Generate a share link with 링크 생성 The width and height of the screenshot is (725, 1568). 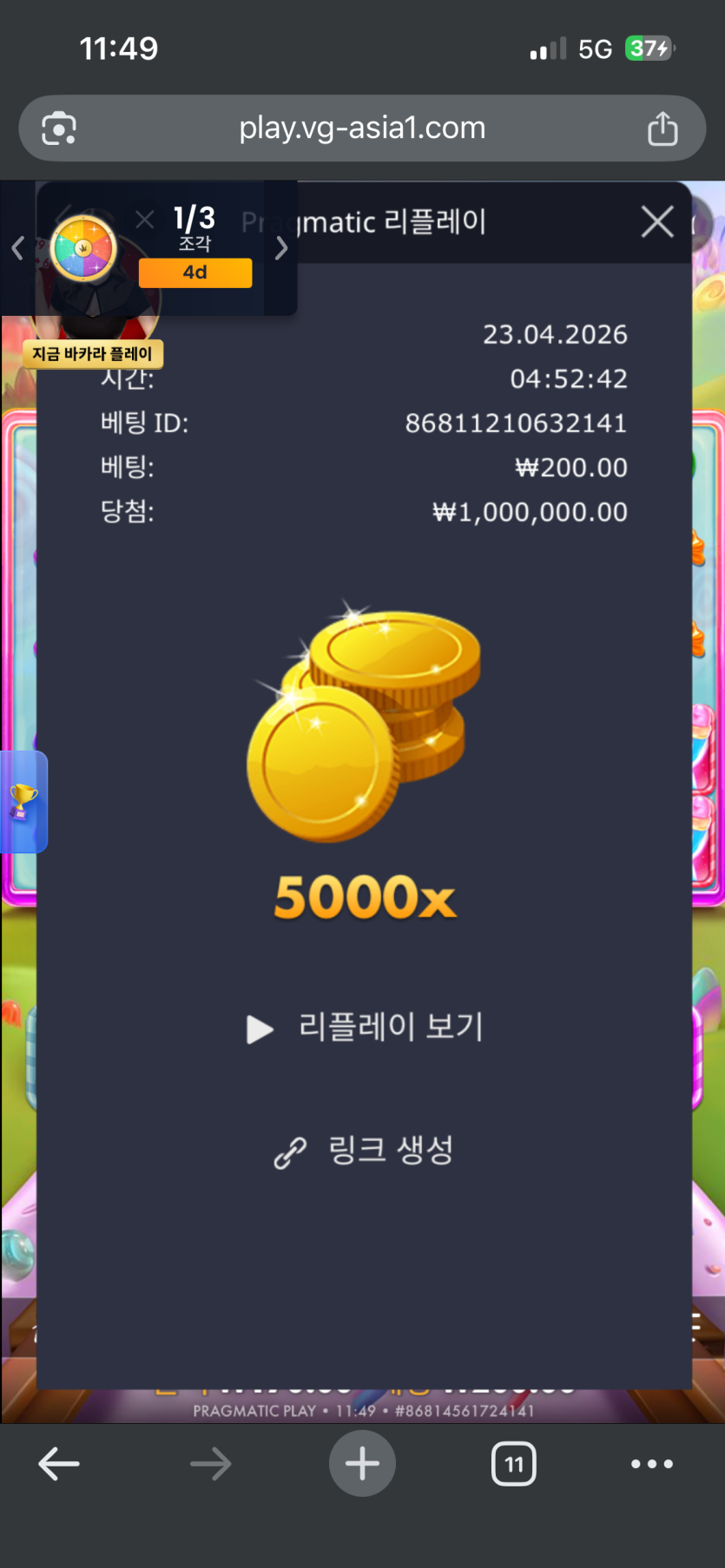point(365,1151)
